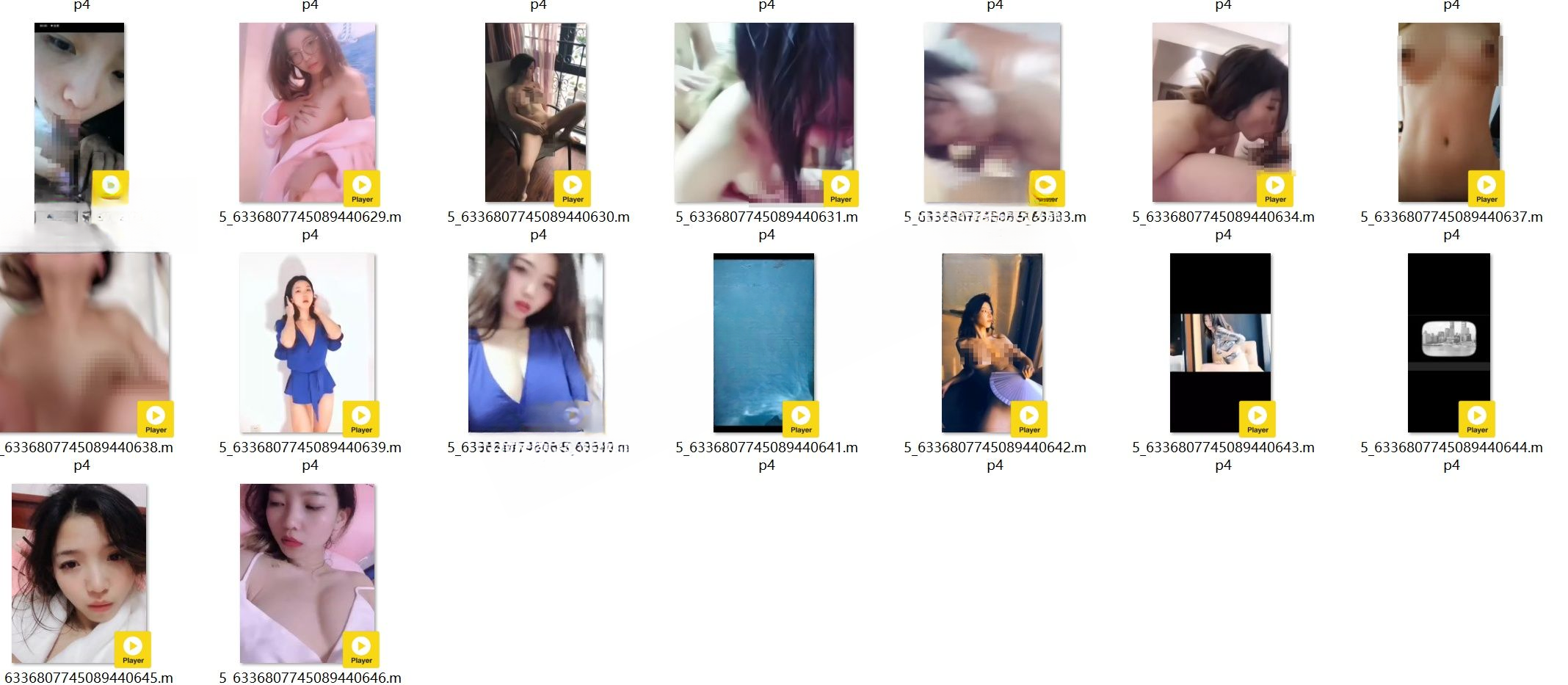Image resolution: width=1568 pixels, height=685 pixels.
Task: Open video file 5_6336807745089440644.mp4
Action: pyautogui.click(x=1448, y=343)
